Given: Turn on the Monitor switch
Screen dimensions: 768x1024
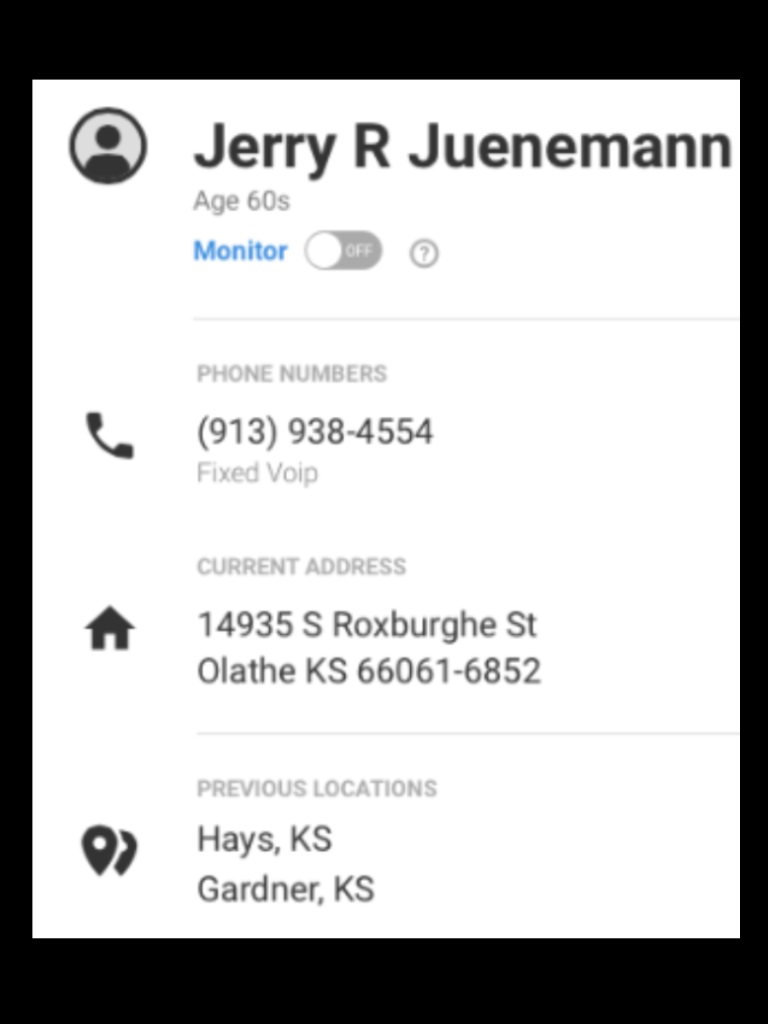Looking at the screenshot, I should point(343,251).
